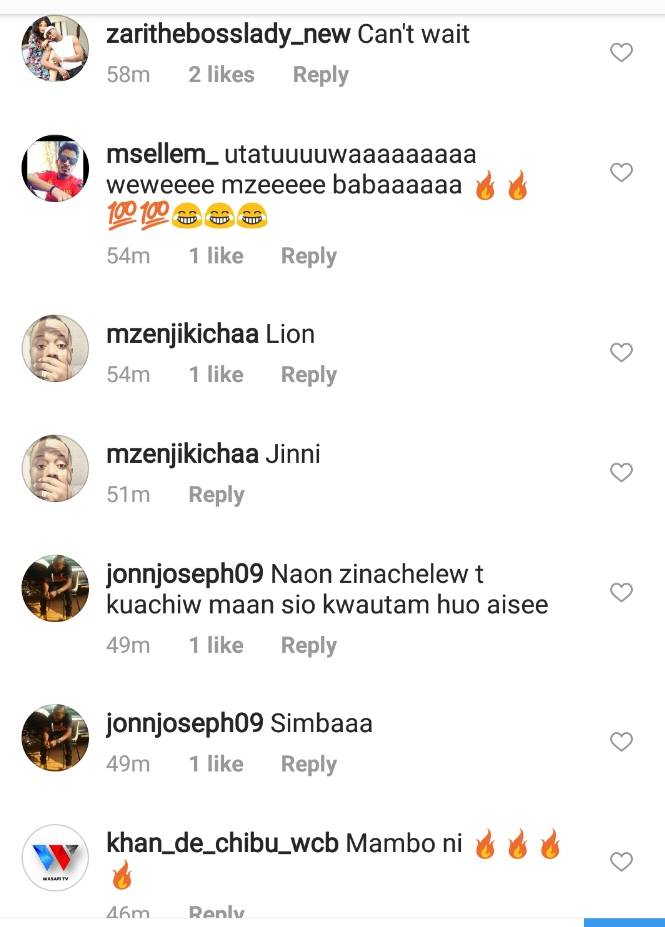The image size is (665, 927).
Task: Like mzenjikichaa's "Jinni" comment
Action: pos(621,472)
